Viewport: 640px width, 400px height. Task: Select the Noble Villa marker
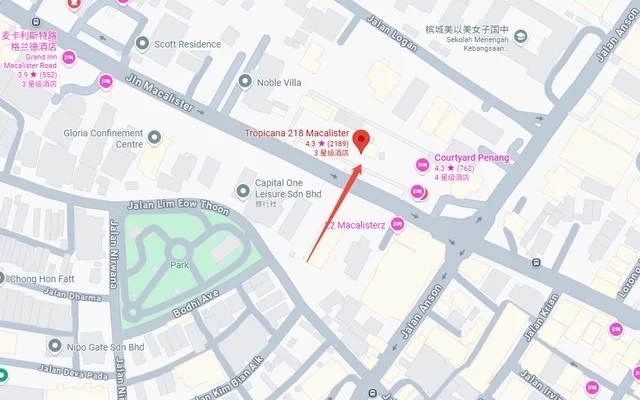coord(245,82)
